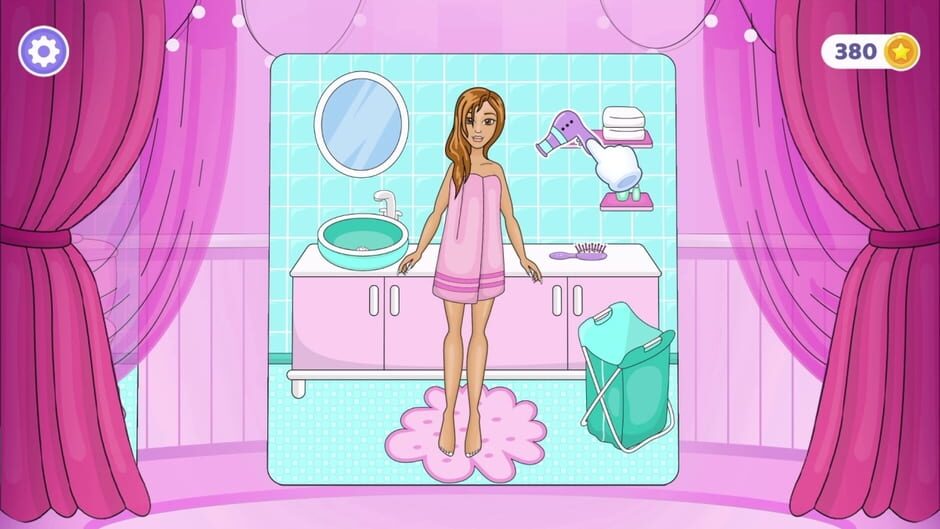The height and width of the screenshot is (529, 940).
Task: Open the settings gear
Action: click(43, 50)
